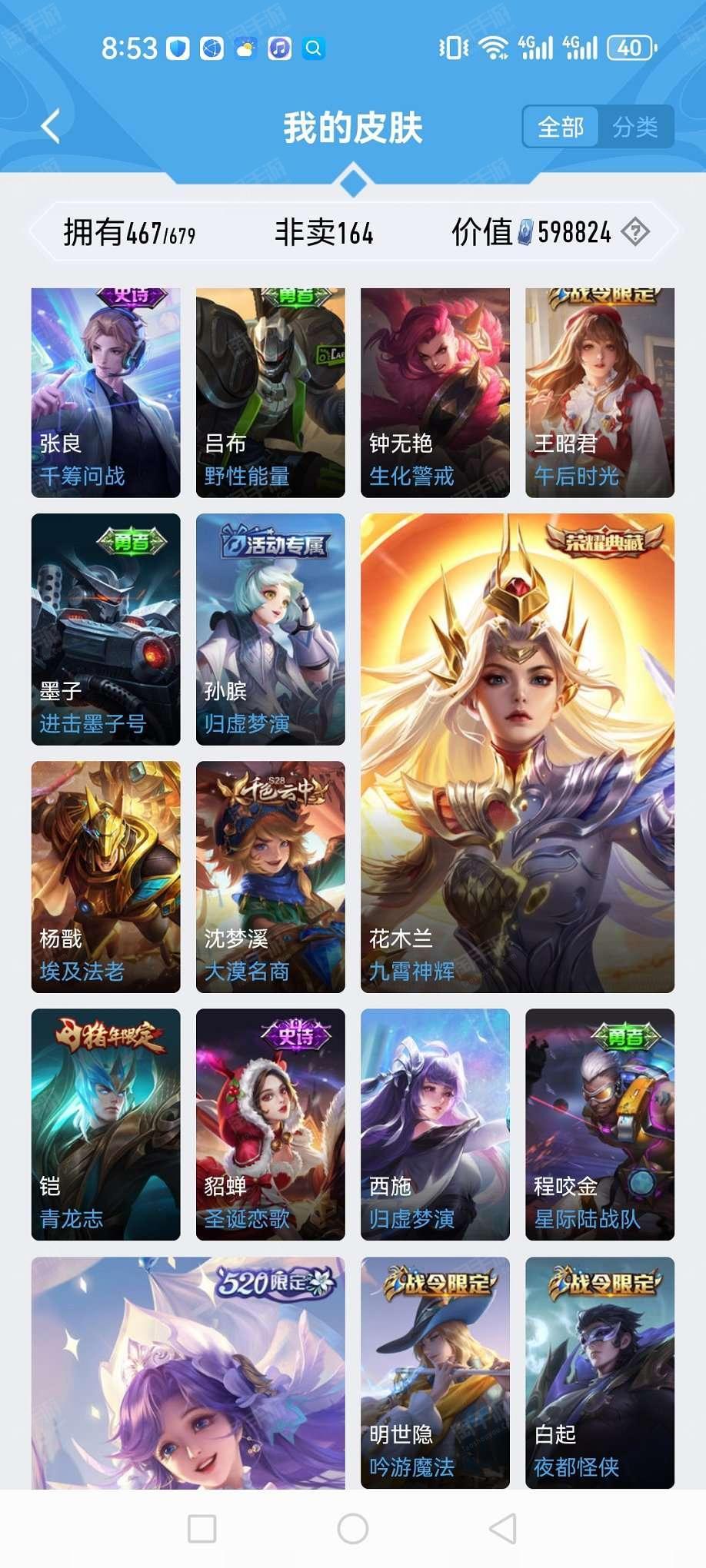Open 明世隐 吟游魔法 skin card

click(x=435, y=1373)
